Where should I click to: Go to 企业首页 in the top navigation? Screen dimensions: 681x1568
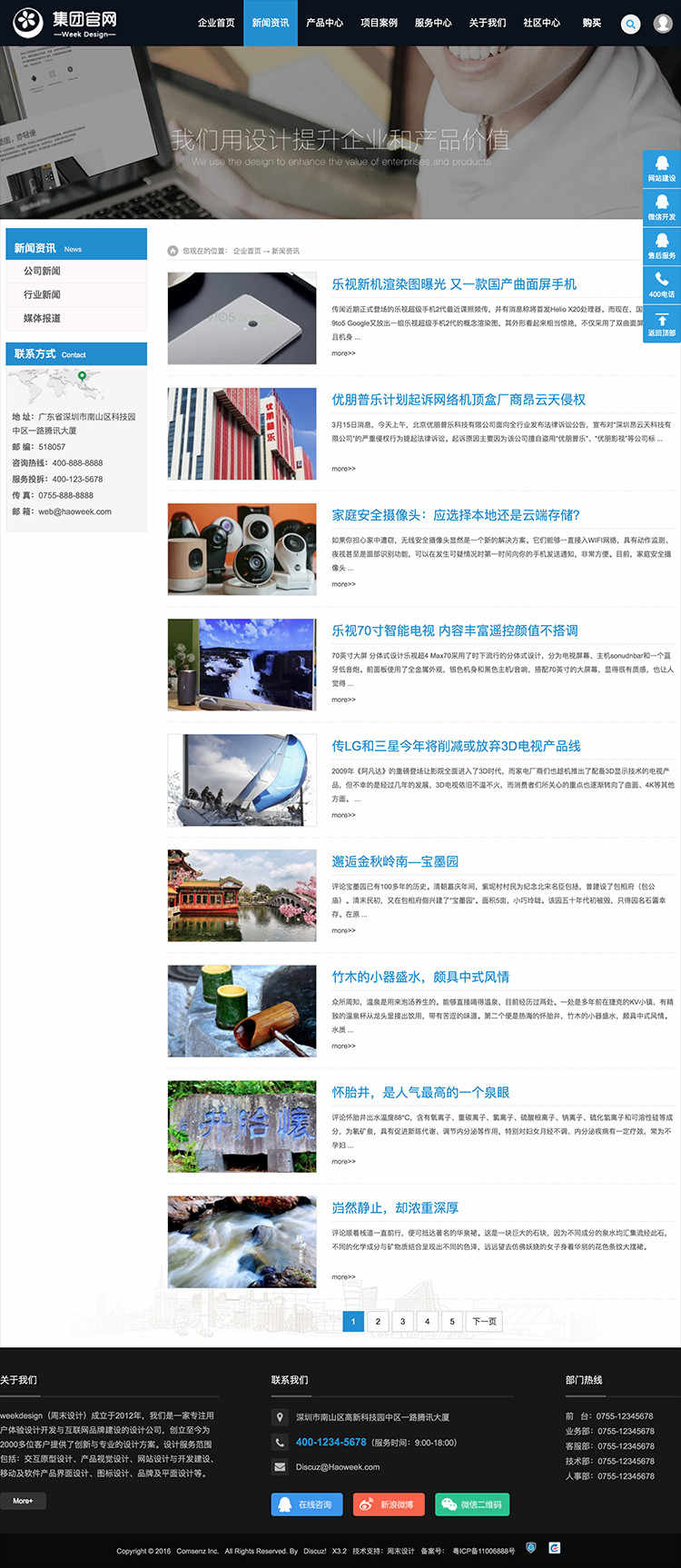[216, 23]
